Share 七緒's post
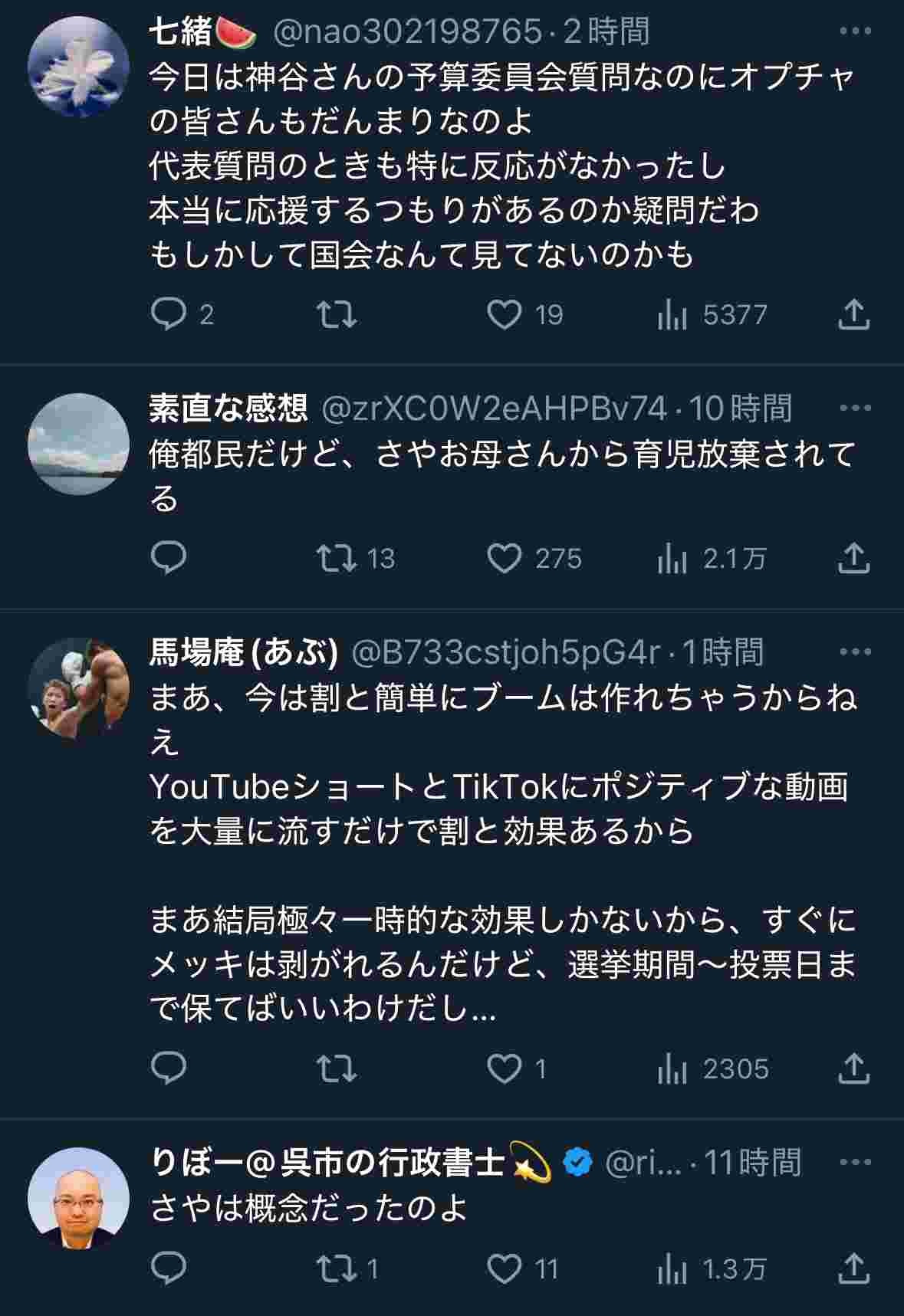The image size is (904, 1316). coord(853,314)
